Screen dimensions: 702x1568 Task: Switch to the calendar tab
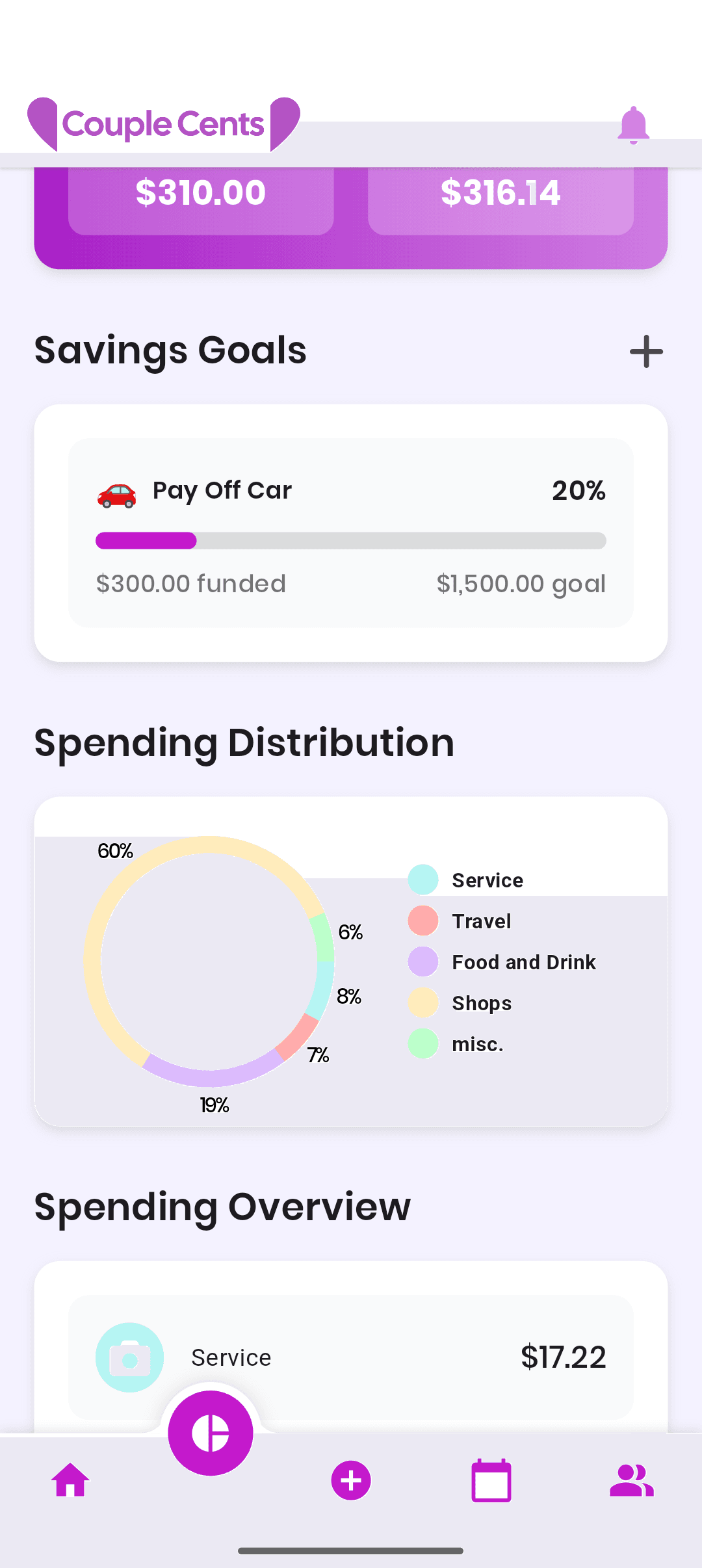coord(491,1480)
